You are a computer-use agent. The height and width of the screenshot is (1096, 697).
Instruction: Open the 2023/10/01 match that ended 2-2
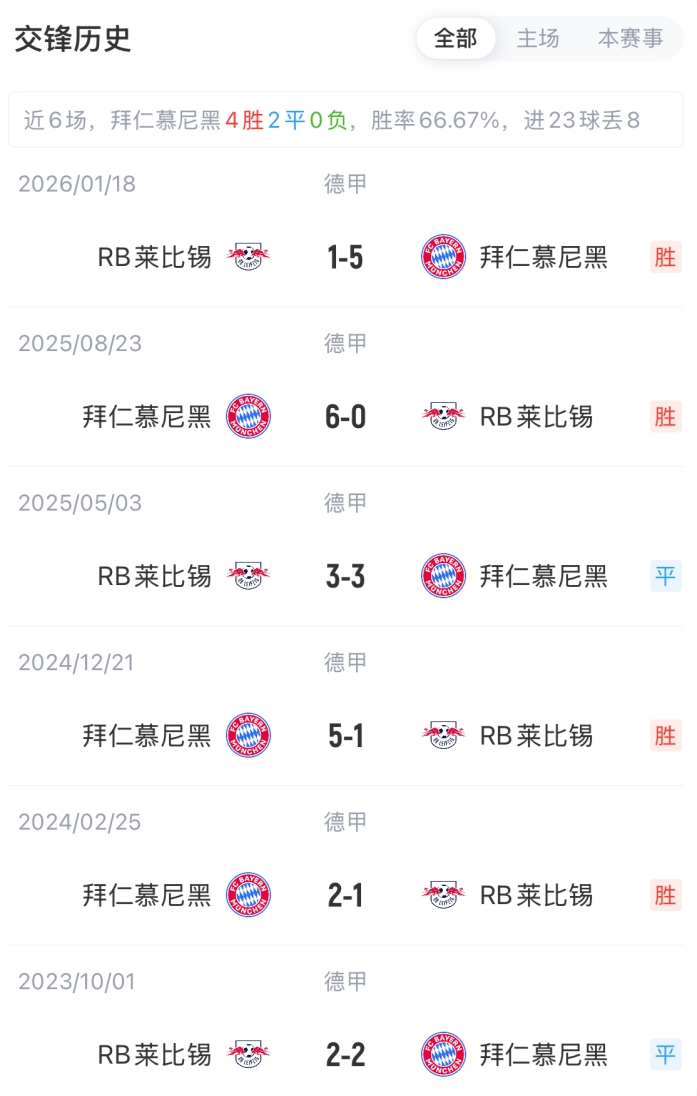345,1054
